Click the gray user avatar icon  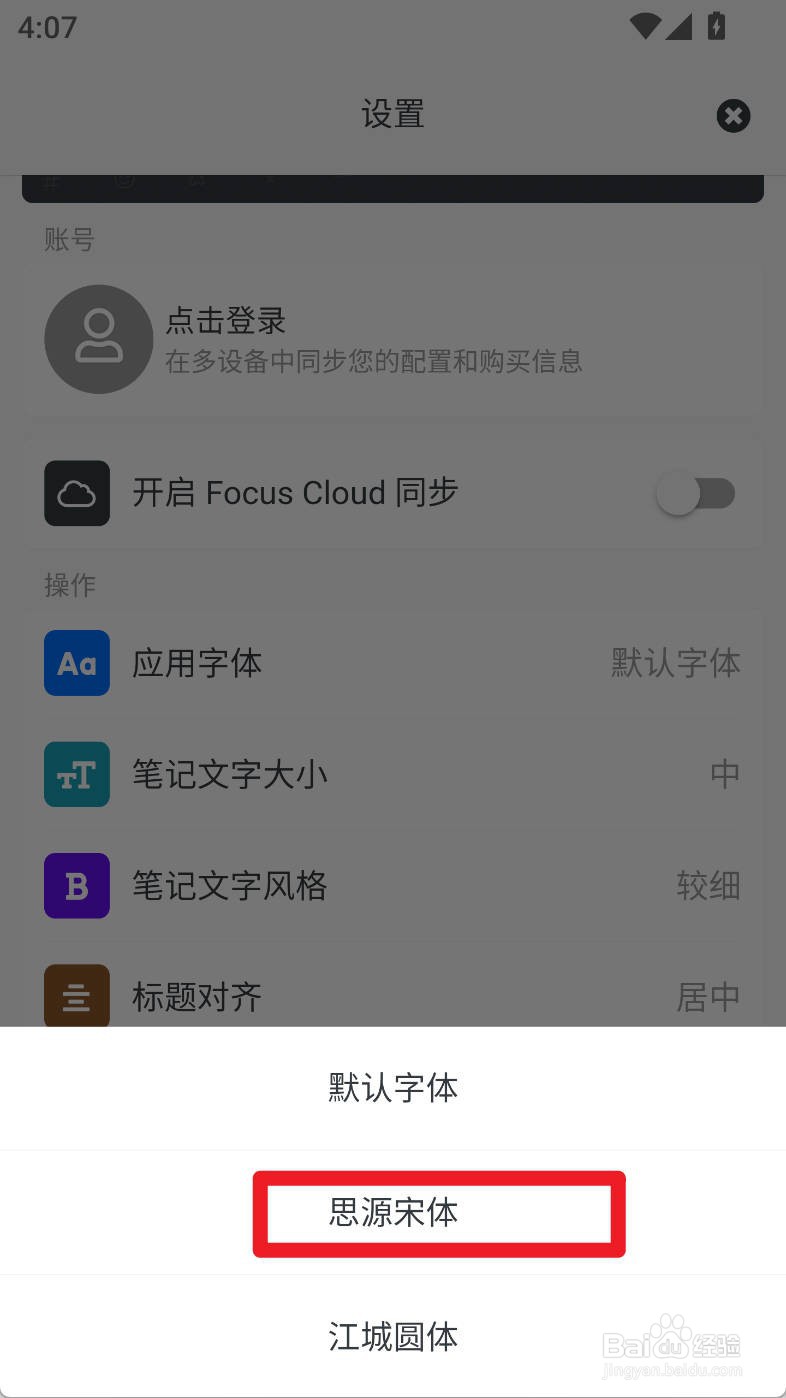(98, 339)
